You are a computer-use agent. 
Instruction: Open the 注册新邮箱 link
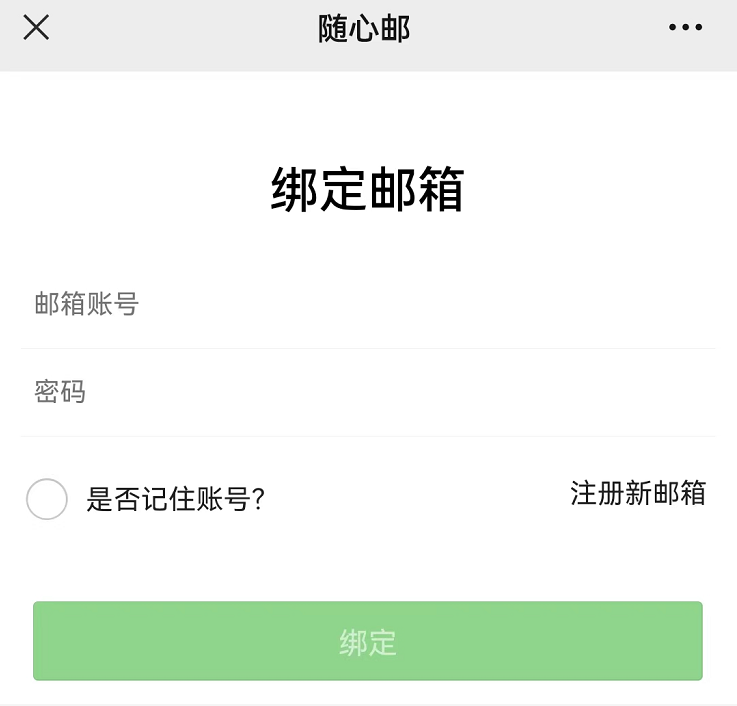(x=638, y=493)
